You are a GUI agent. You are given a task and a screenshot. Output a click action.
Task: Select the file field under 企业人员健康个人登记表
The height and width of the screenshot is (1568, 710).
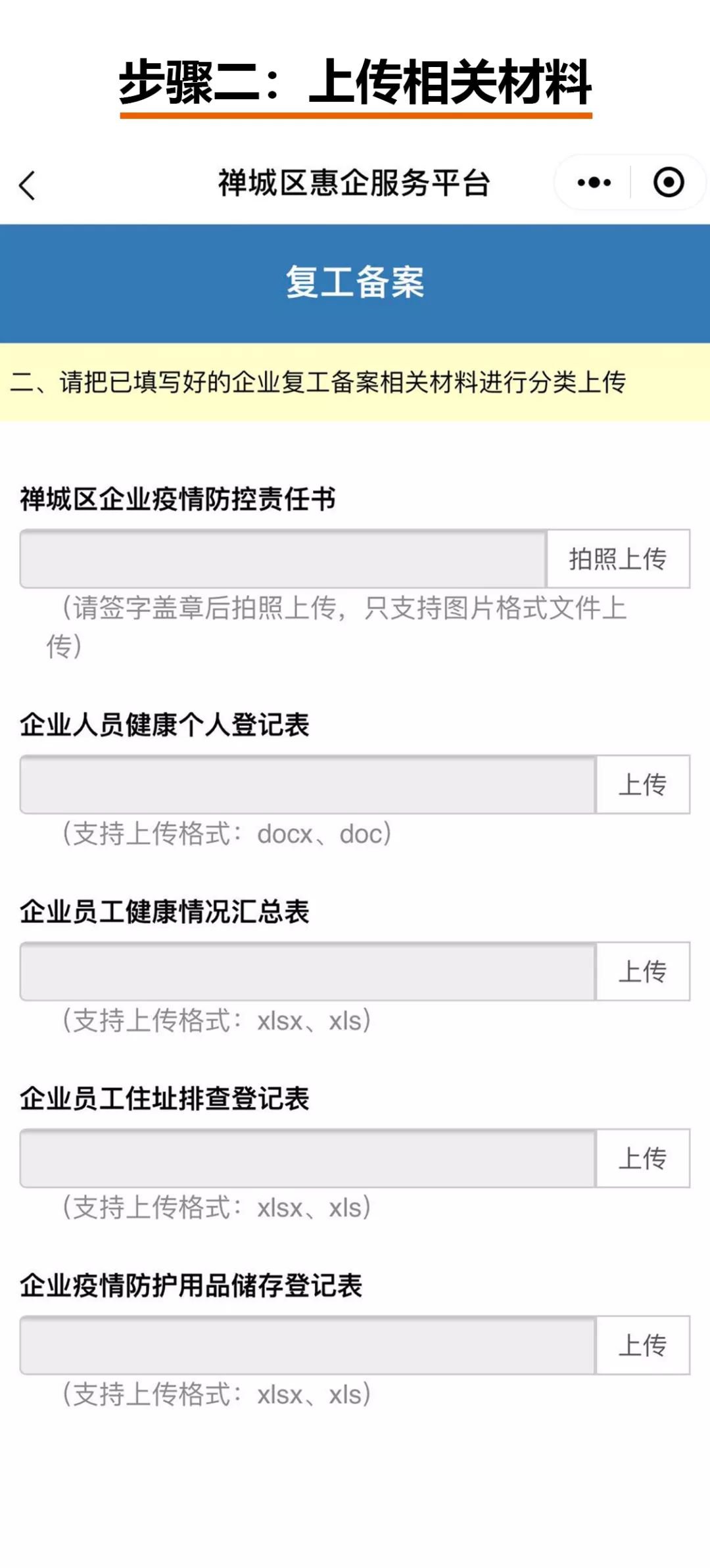(308, 784)
